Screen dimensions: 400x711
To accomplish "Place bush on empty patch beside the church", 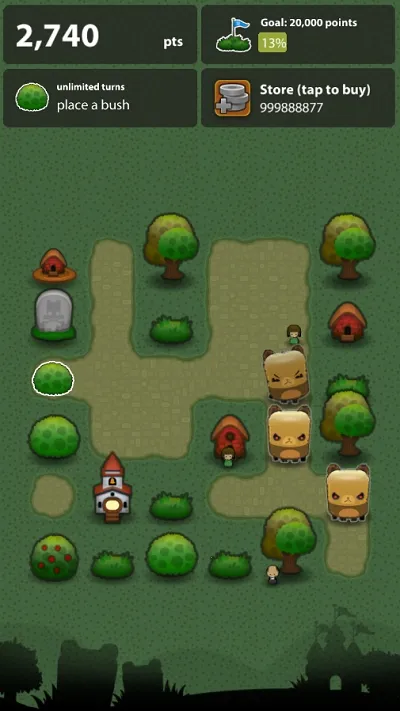I will coord(53,496).
